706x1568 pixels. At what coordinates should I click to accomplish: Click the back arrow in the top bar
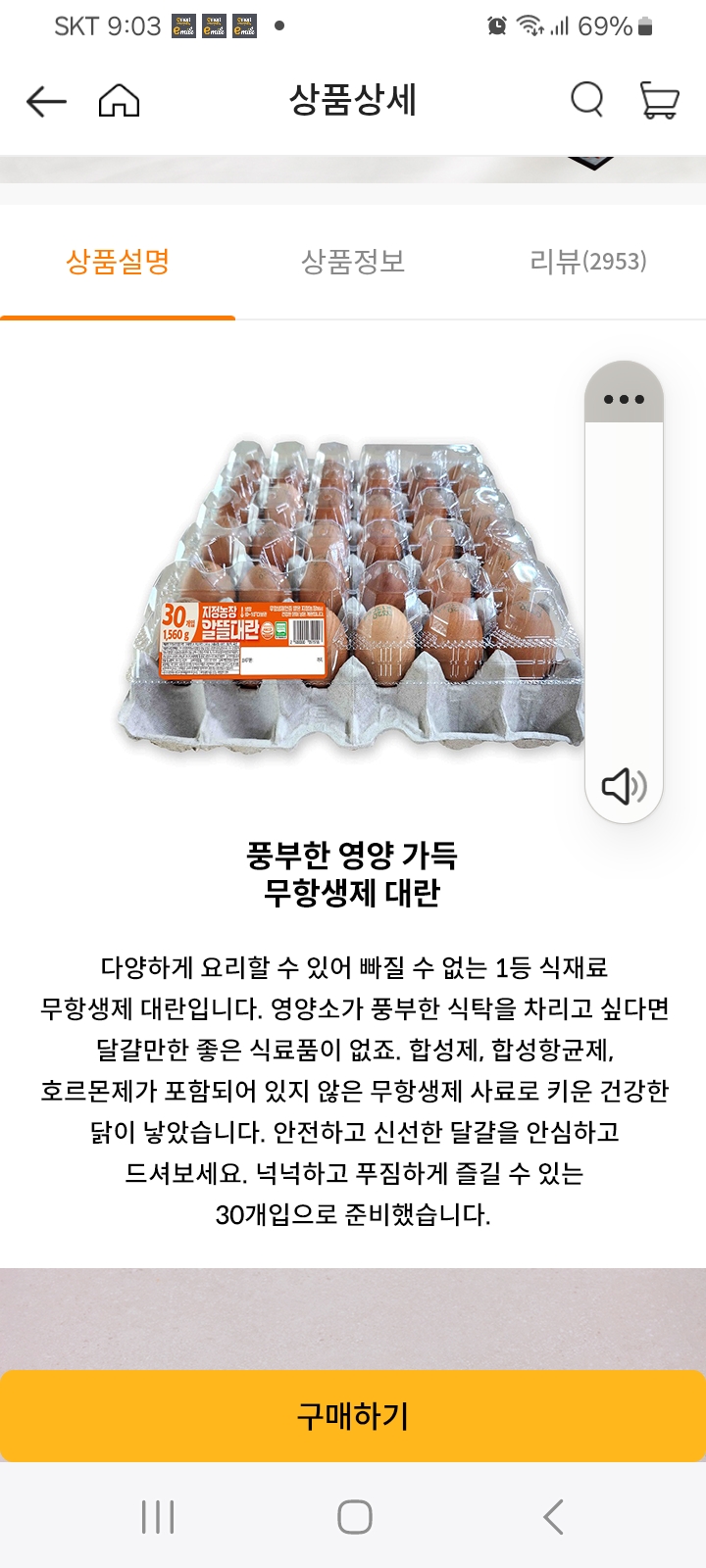(x=46, y=101)
